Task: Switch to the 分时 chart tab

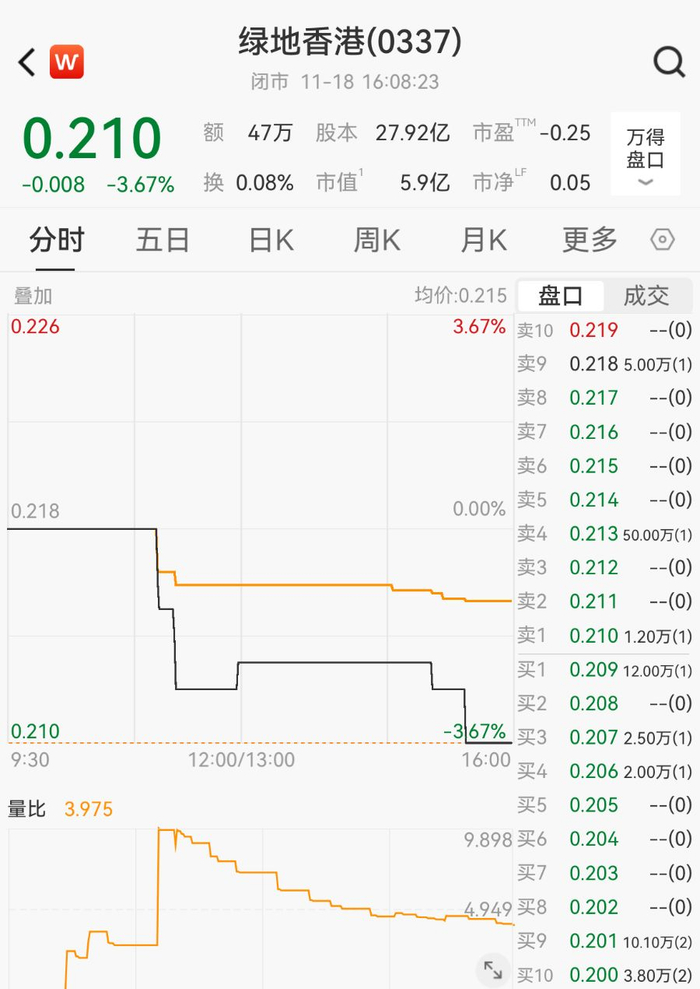Action: tap(56, 240)
